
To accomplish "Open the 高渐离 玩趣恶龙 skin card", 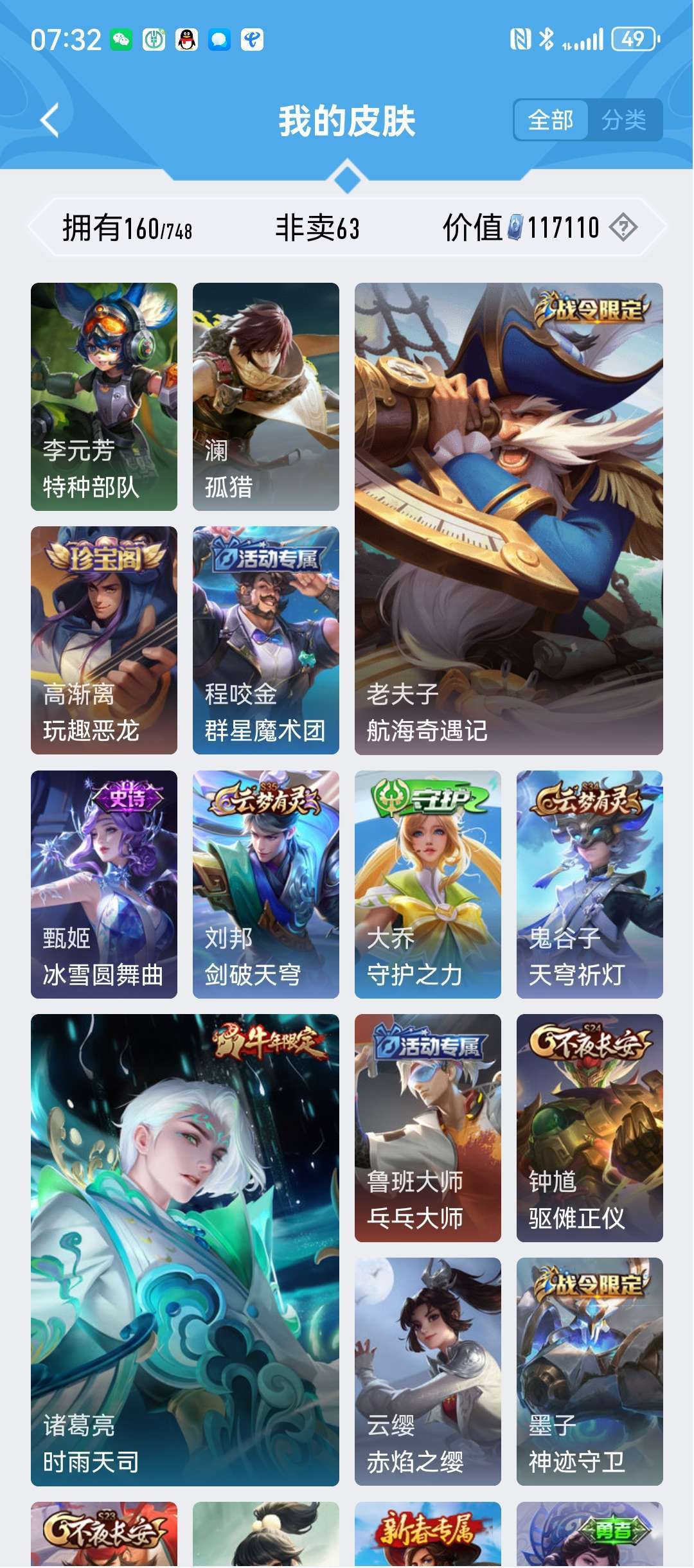I will pyautogui.click(x=104, y=640).
